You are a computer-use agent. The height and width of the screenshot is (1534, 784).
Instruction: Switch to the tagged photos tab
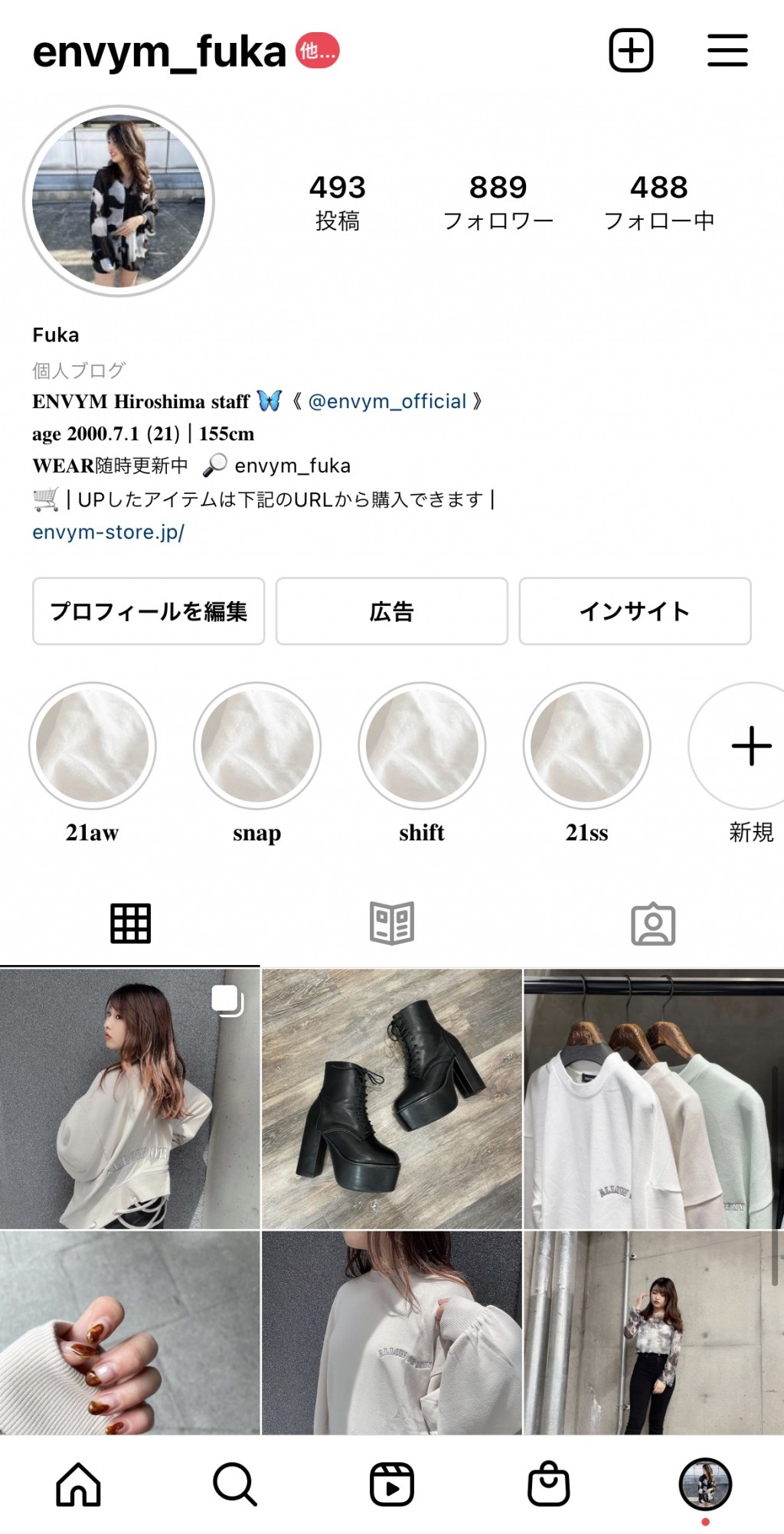pyautogui.click(x=653, y=924)
